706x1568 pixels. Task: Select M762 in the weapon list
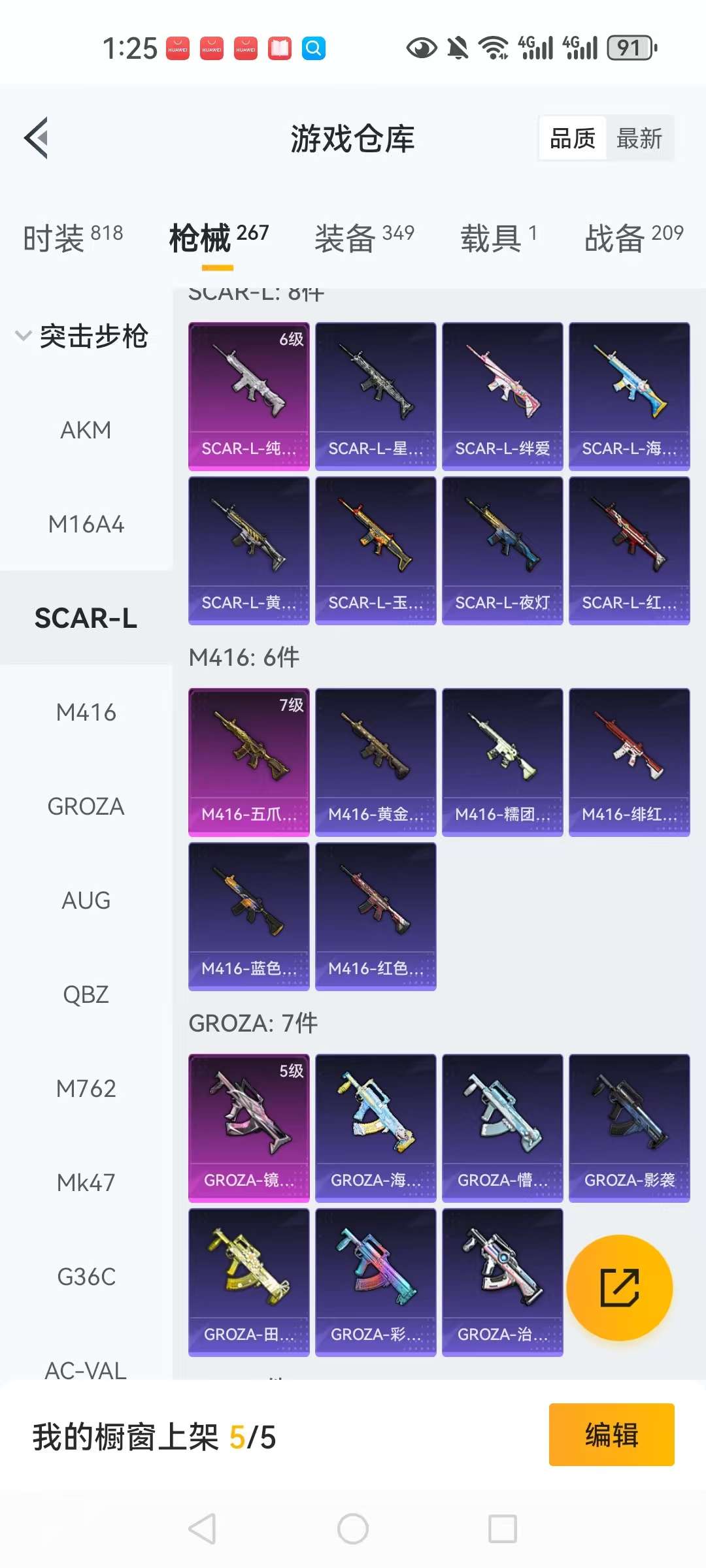[86, 1089]
